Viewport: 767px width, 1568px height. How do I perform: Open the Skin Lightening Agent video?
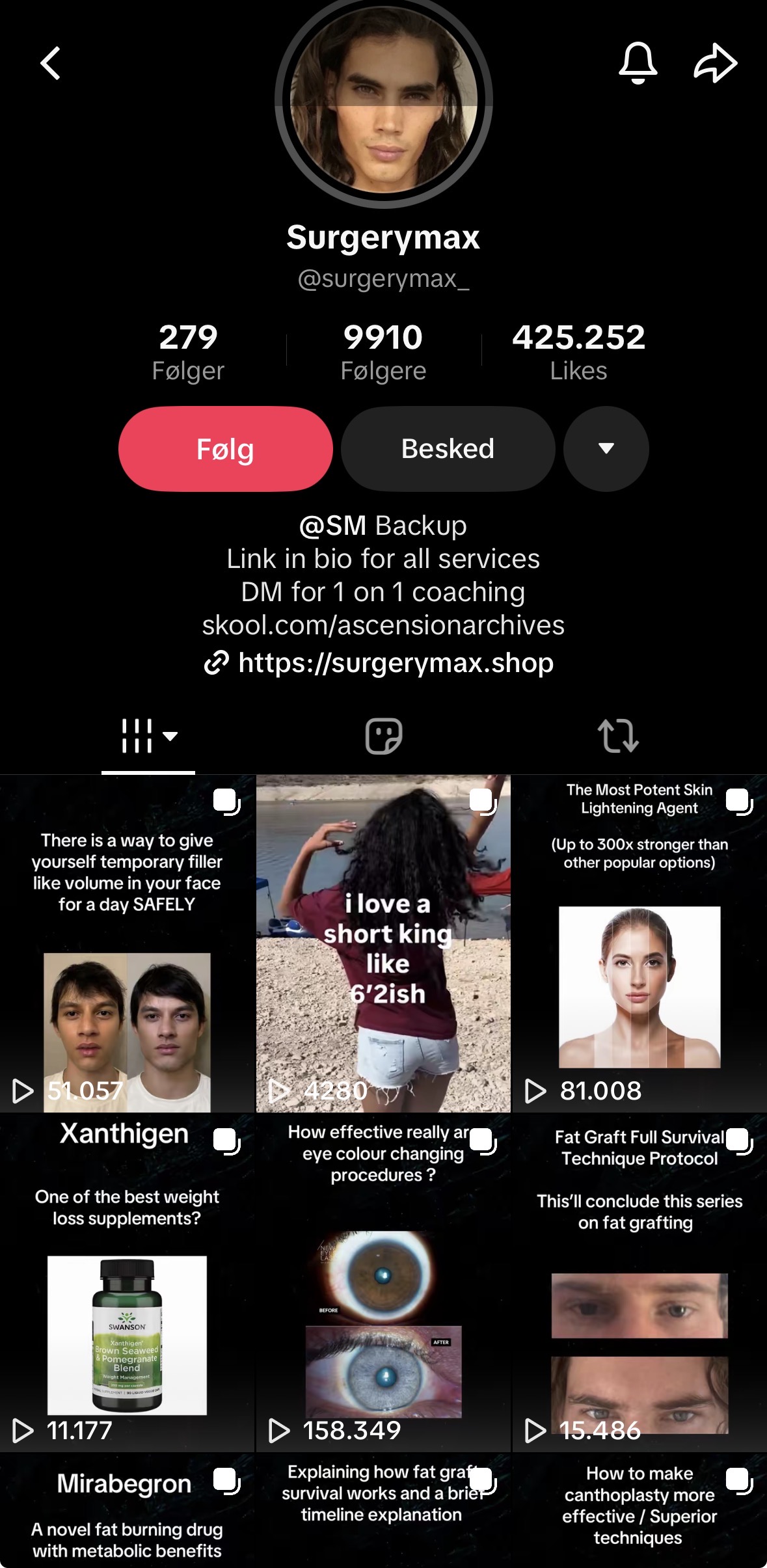click(x=639, y=943)
